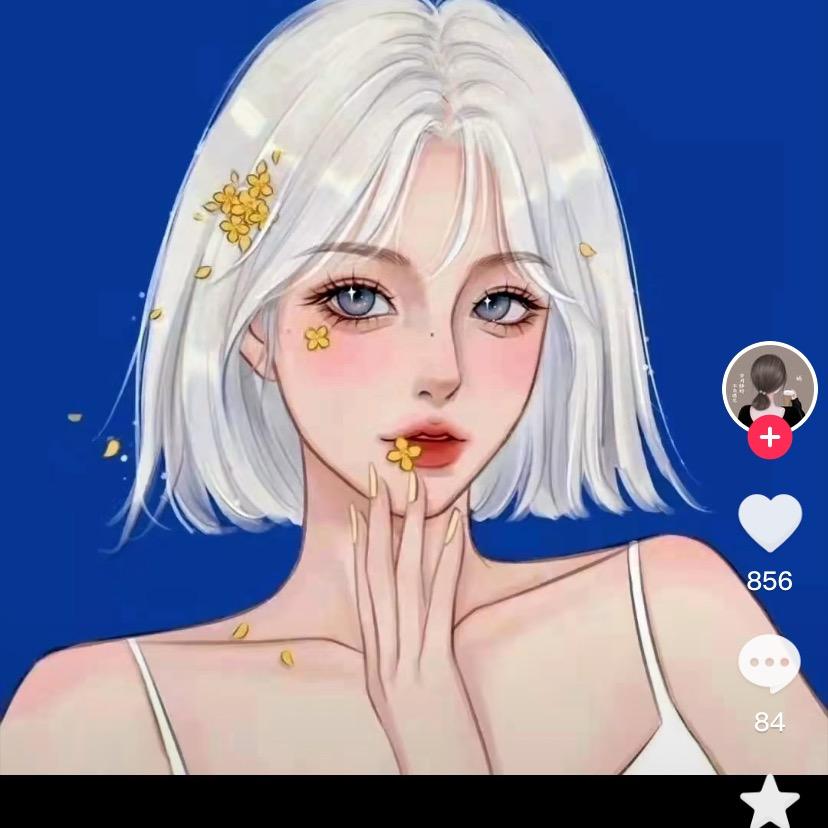Add this video to favorites
Image resolution: width=828 pixels, height=828 pixels.
coord(770,803)
